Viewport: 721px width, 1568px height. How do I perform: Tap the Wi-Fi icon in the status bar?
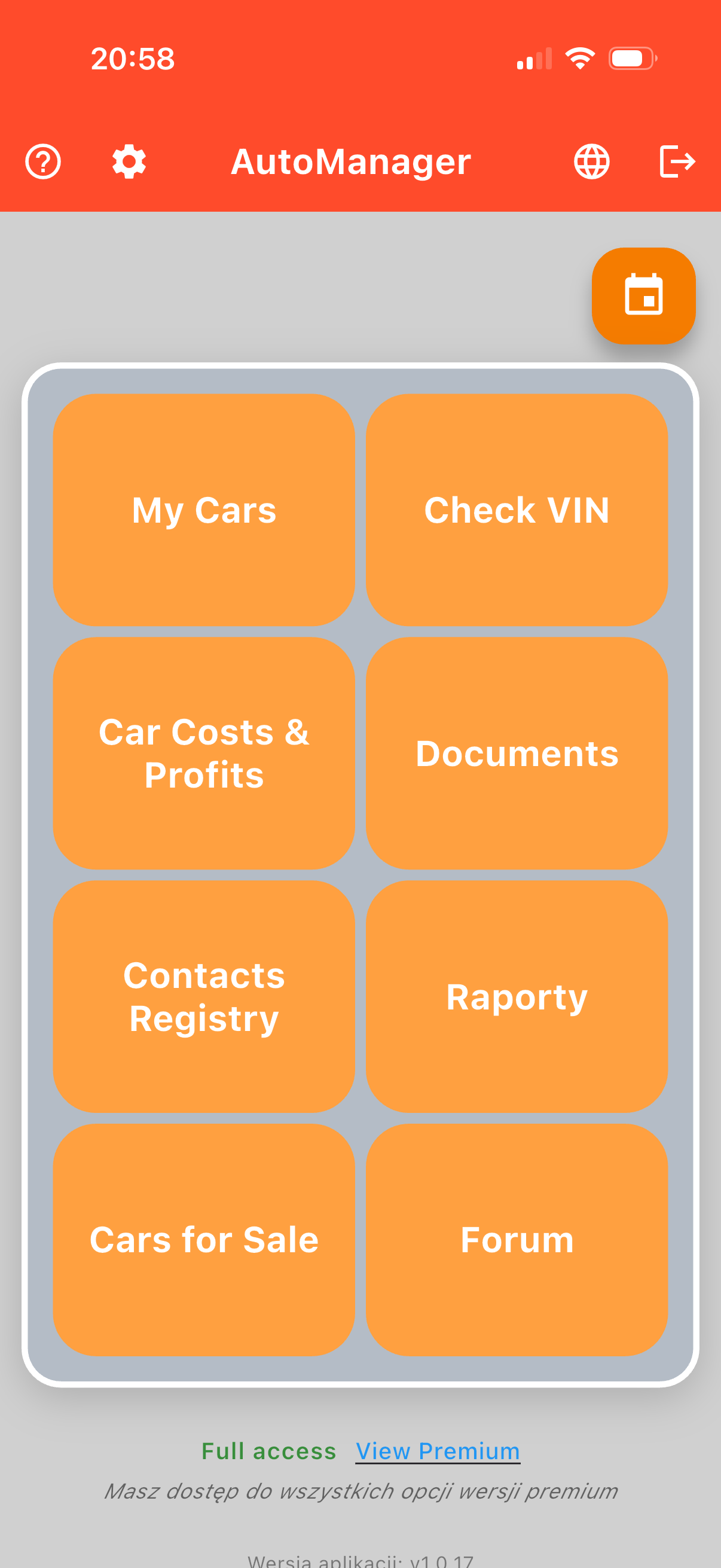[x=579, y=59]
